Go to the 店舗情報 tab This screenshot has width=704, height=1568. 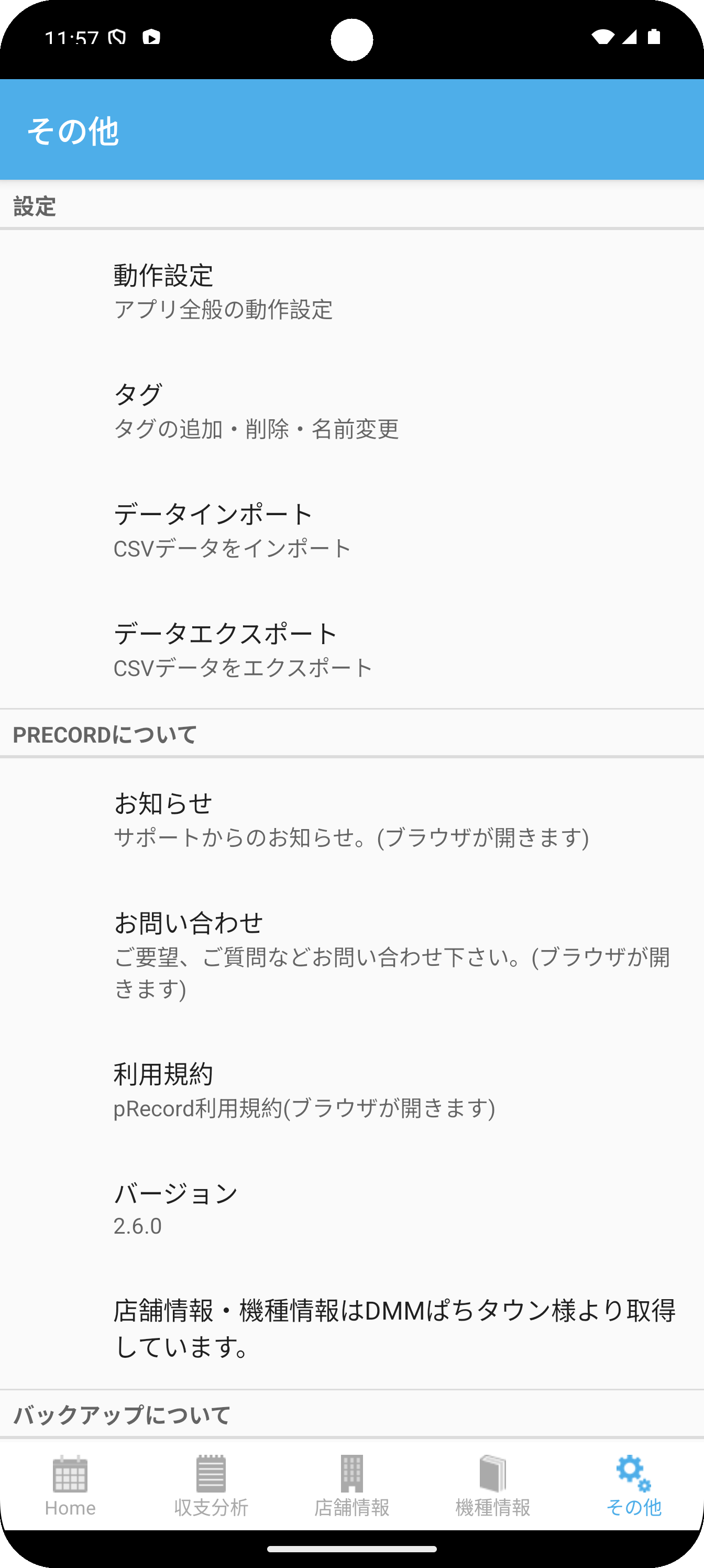pyautogui.click(x=351, y=1485)
